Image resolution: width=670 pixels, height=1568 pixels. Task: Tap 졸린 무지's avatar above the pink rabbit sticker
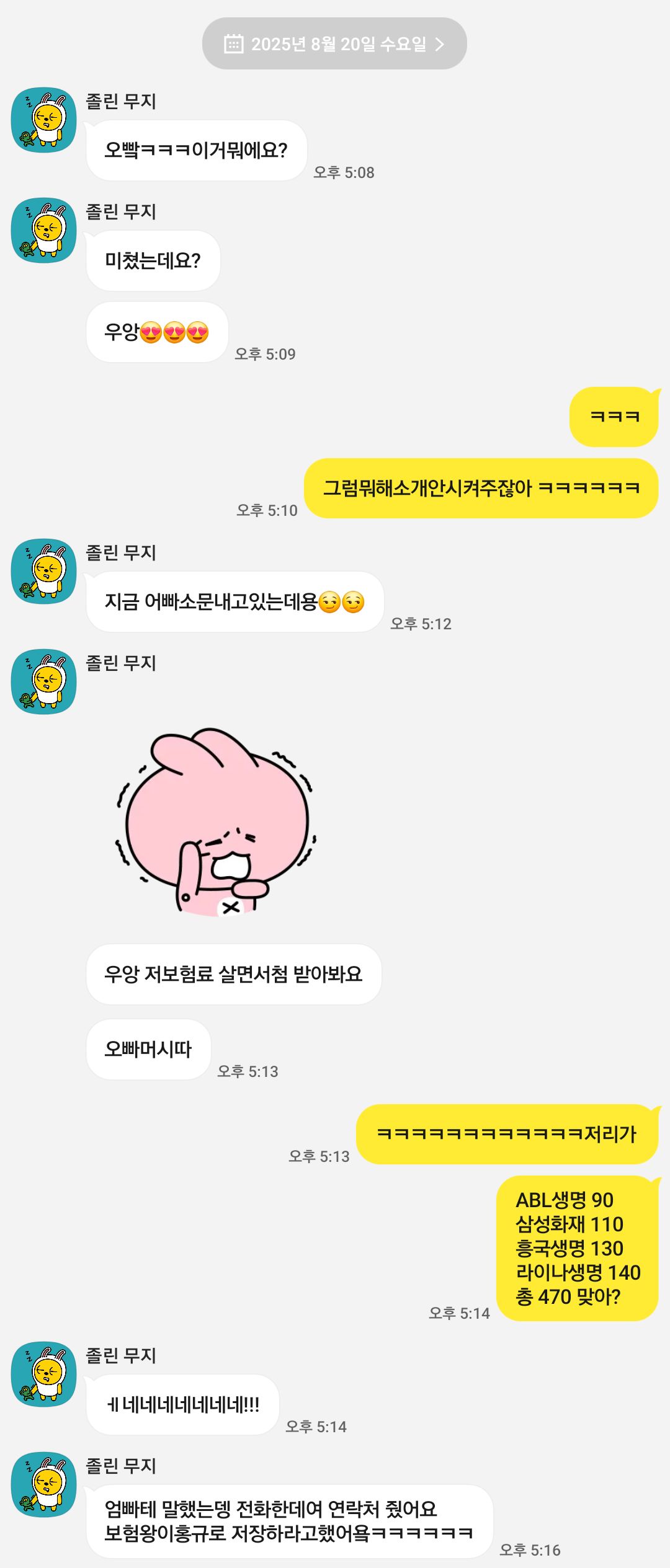(x=44, y=682)
